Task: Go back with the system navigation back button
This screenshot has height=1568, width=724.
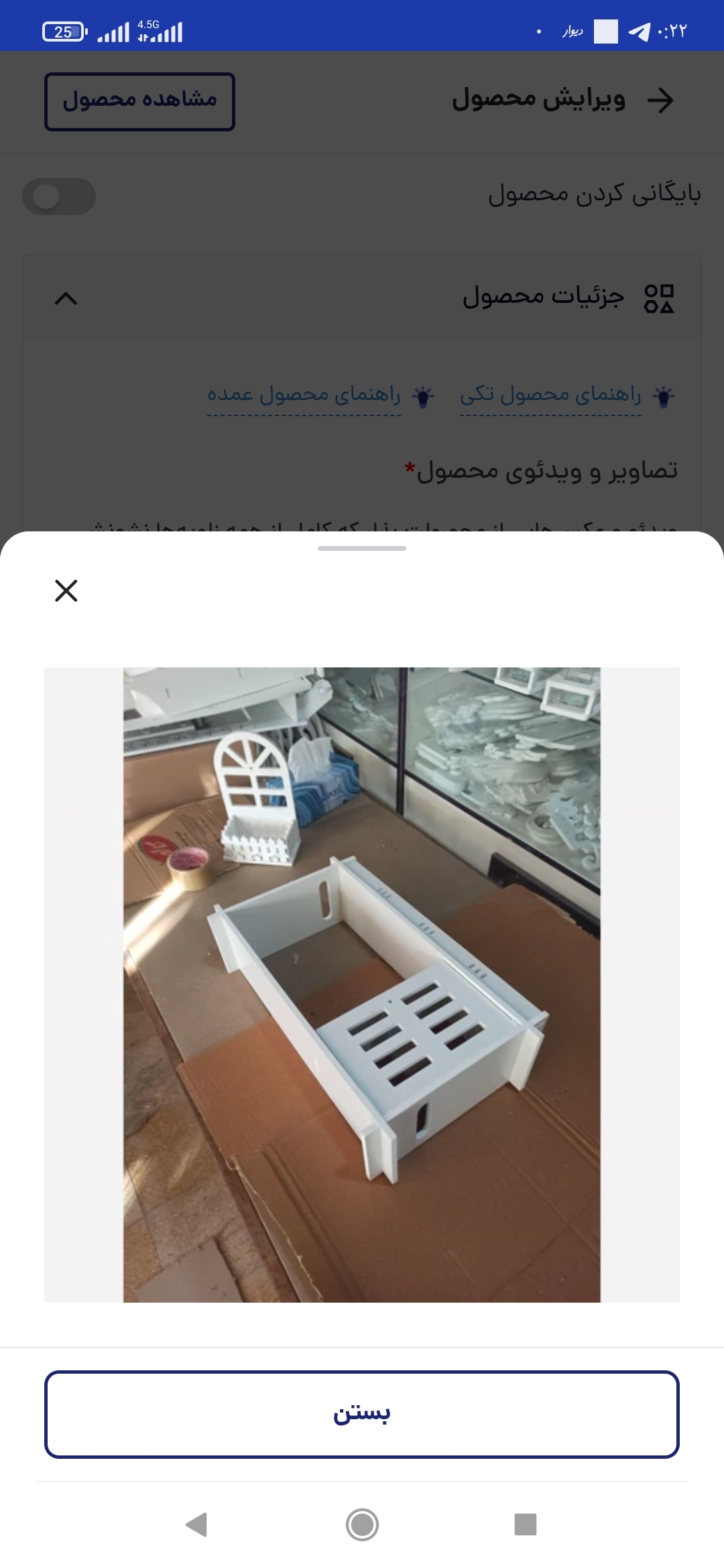Action: click(x=196, y=1524)
